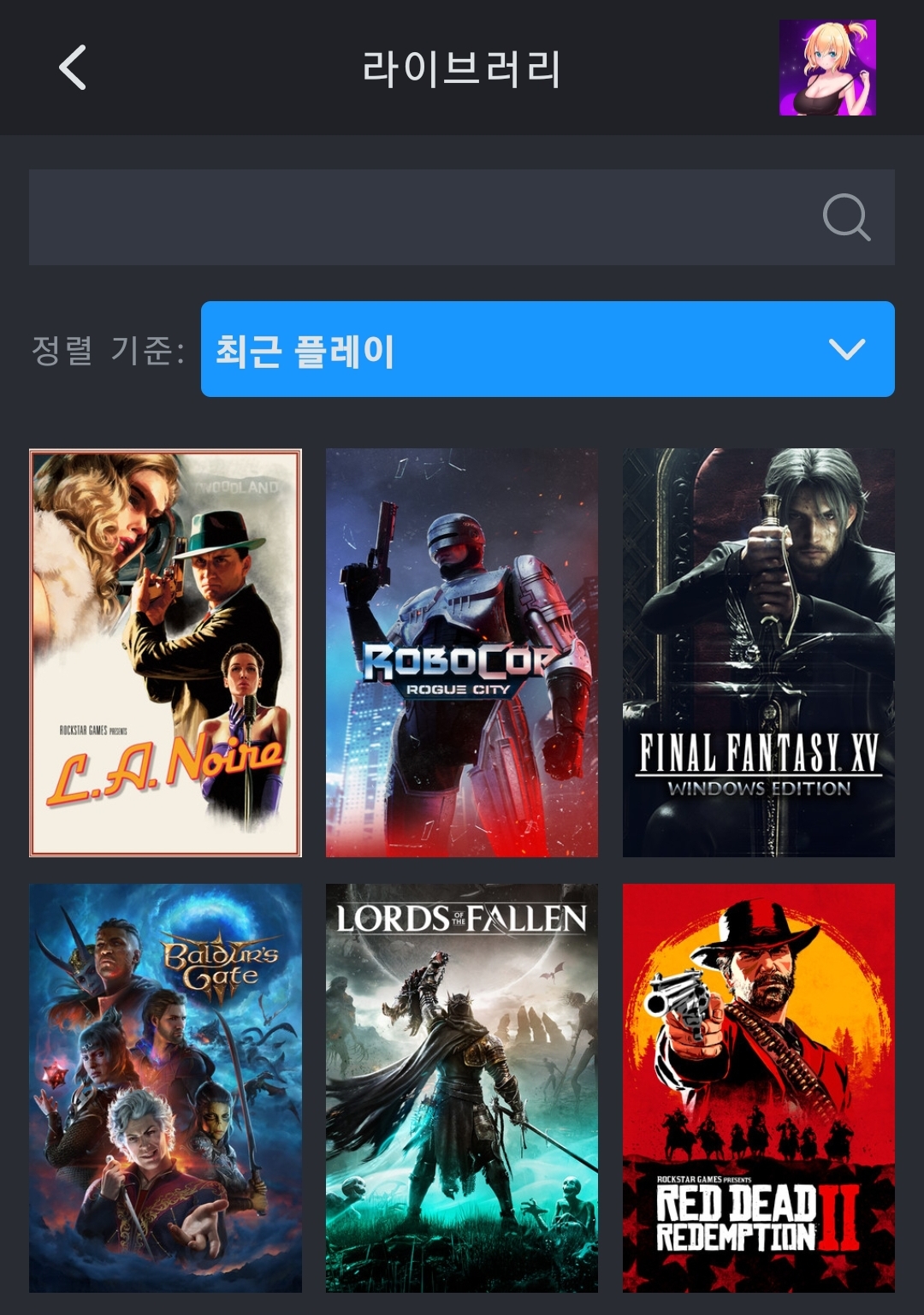Expand the 최근 플레이 sort dropdown
Image resolution: width=924 pixels, height=1315 pixels.
click(548, 349)
